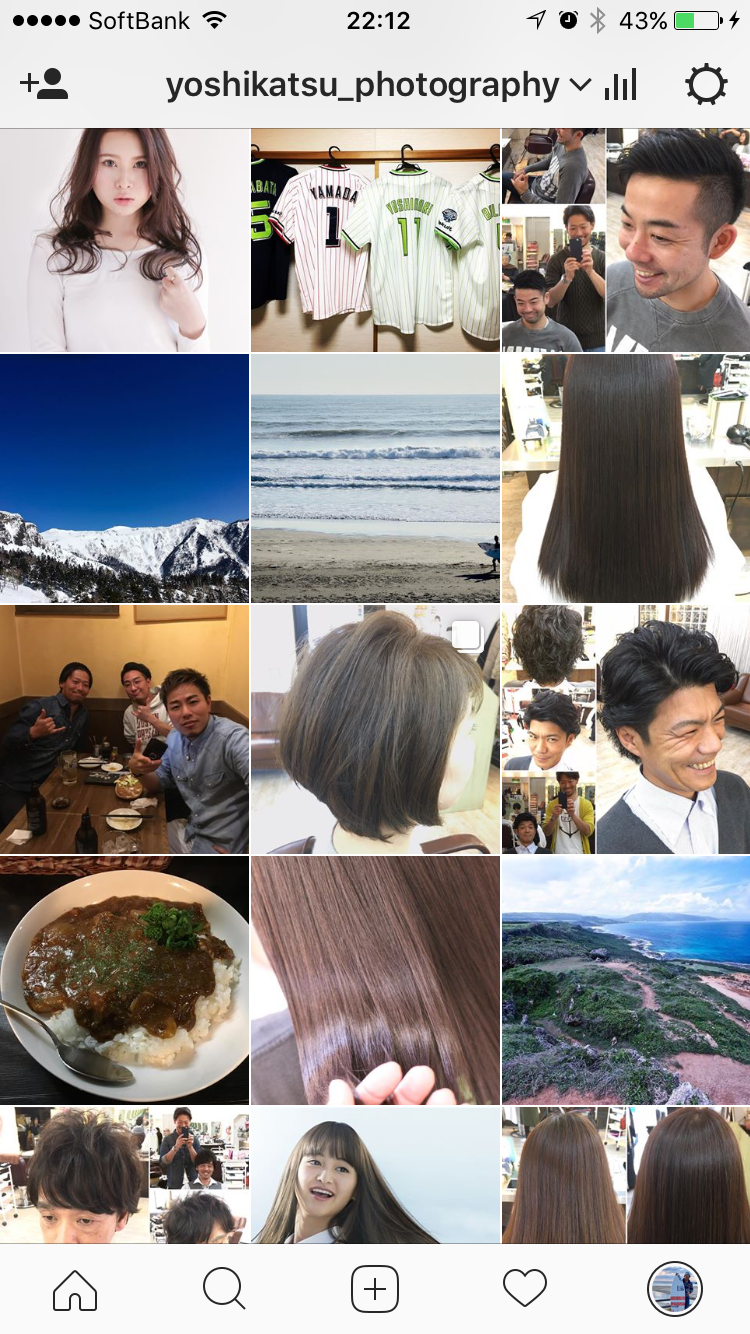The height and width of the screenshot is (1334, 750).
Task: Open the baseball jerseys photo
Action: click(375, 240)
